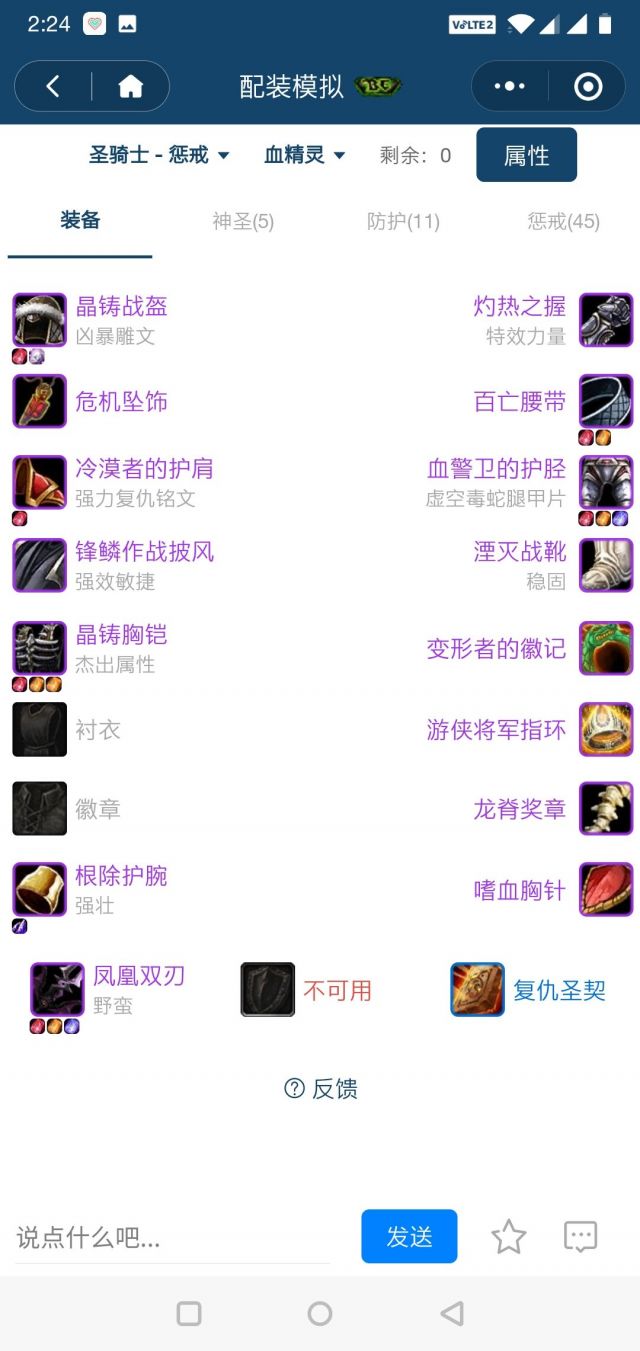Send the comment with 发送
Screen dimensions: 640x1351
409,1236
